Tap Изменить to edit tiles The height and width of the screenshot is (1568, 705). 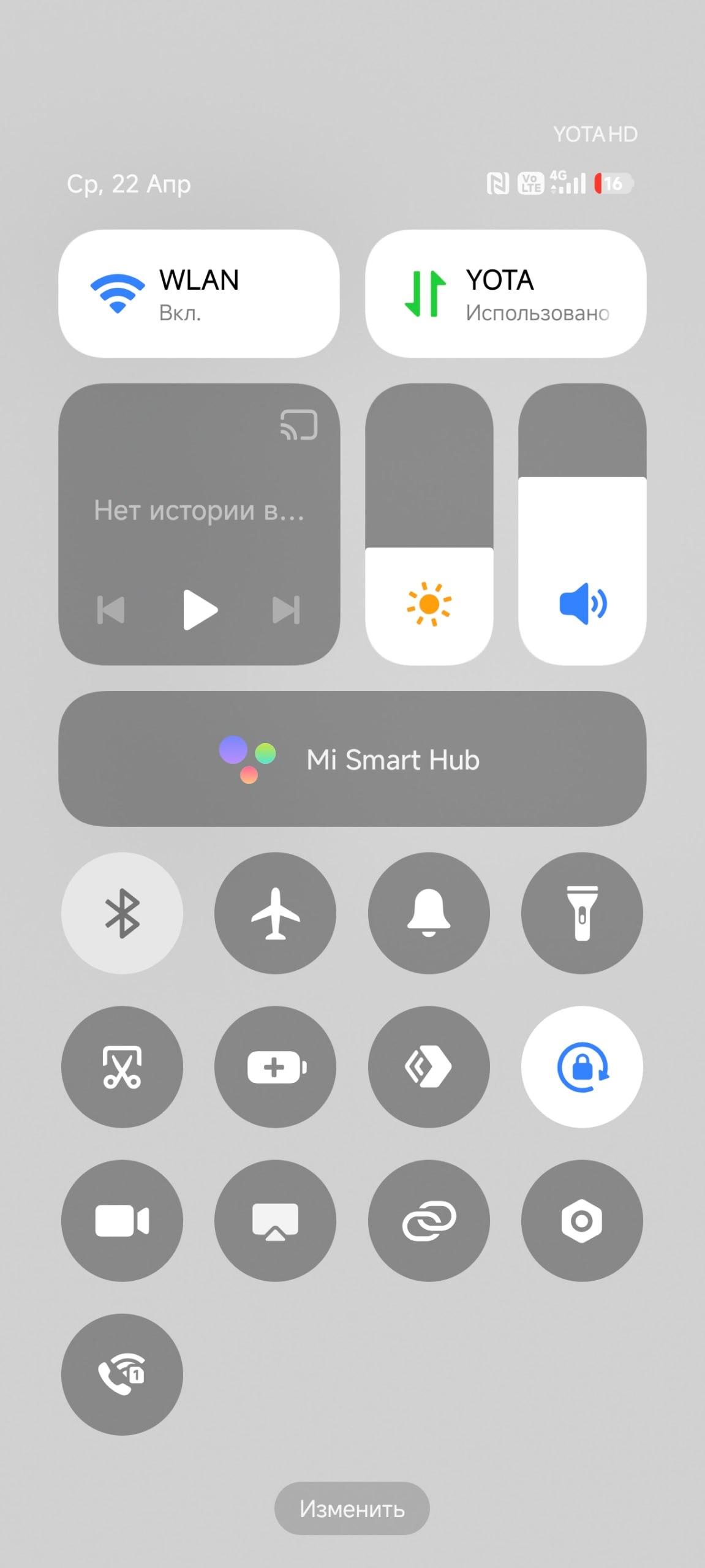pyautogui.click(x=352, y=1509)
